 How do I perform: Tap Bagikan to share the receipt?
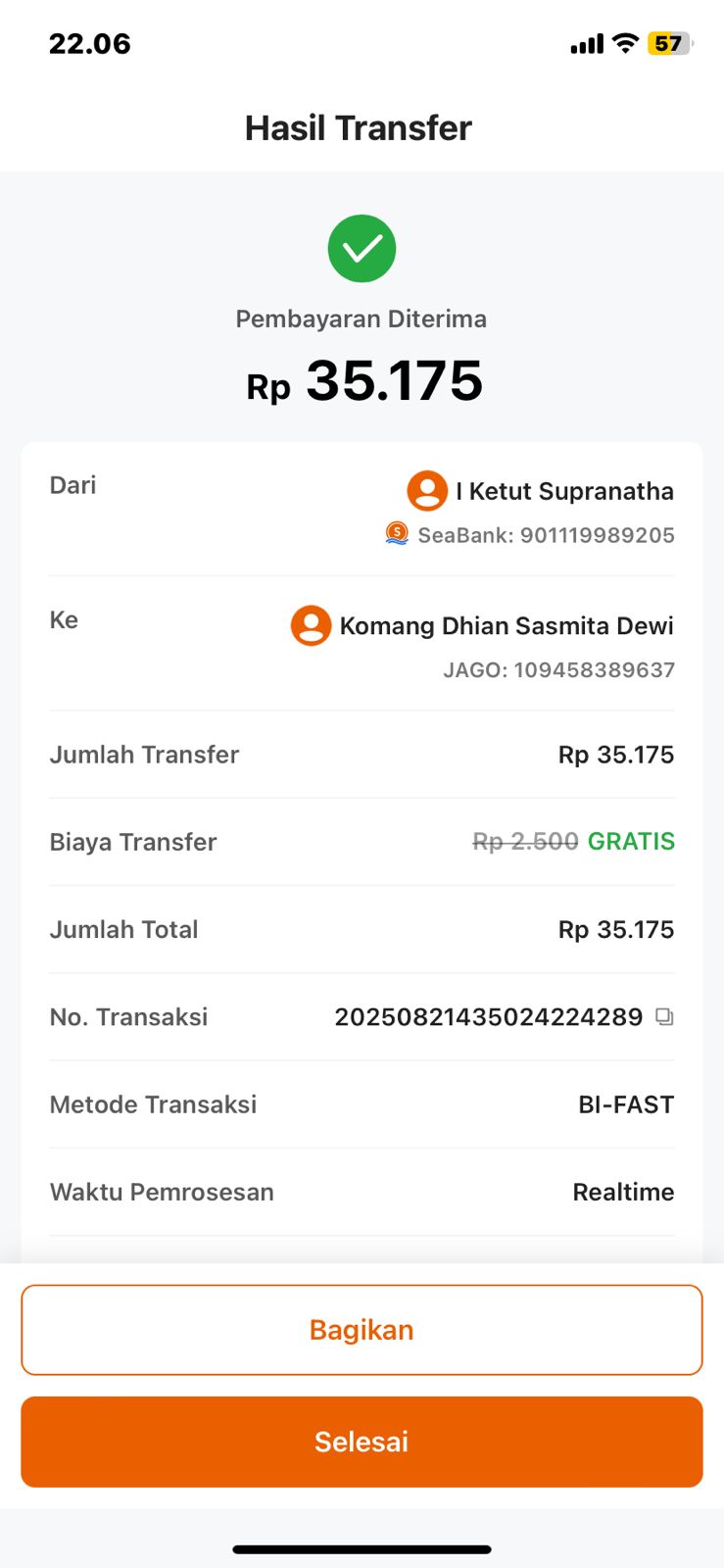(x=362, y=1330)
